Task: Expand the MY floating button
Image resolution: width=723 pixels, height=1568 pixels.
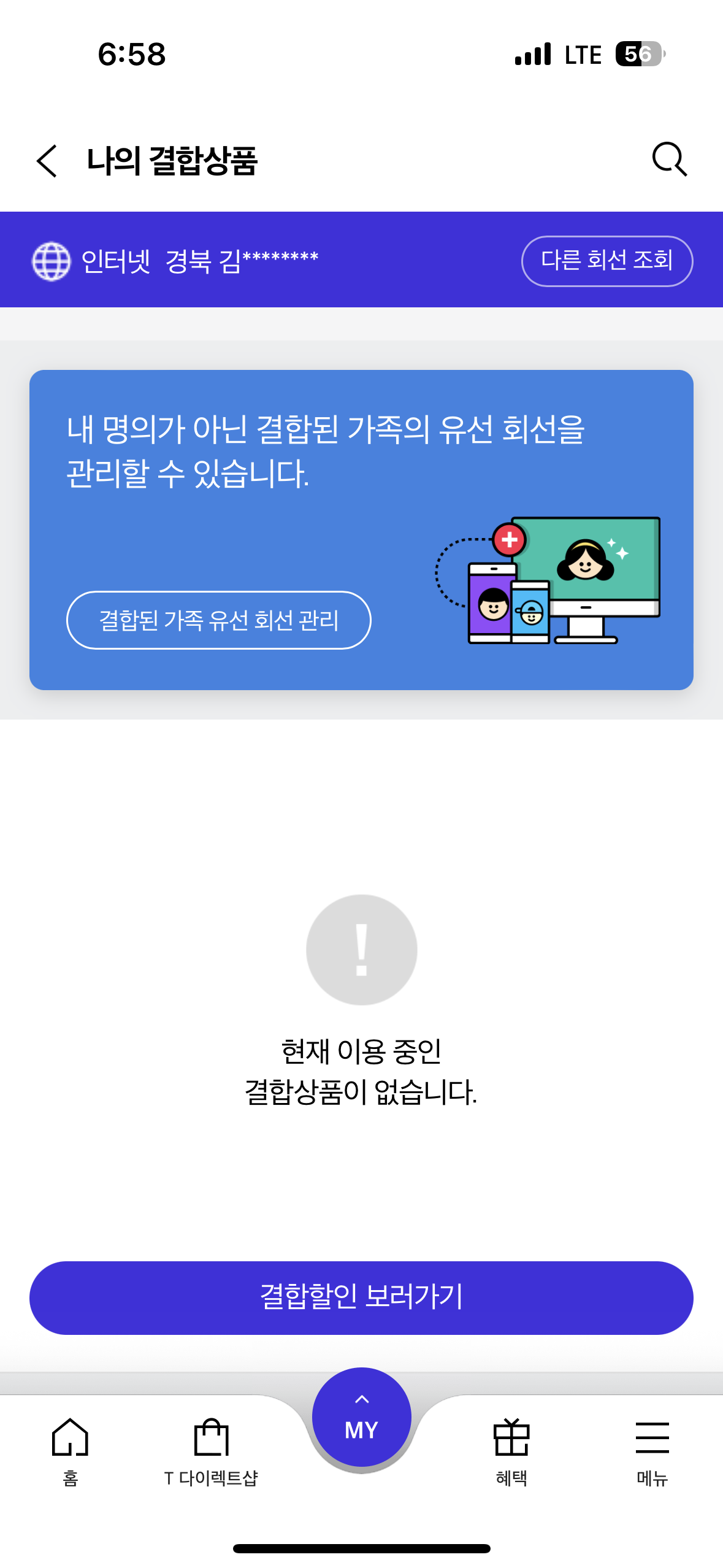Action: coord(361,1417)
